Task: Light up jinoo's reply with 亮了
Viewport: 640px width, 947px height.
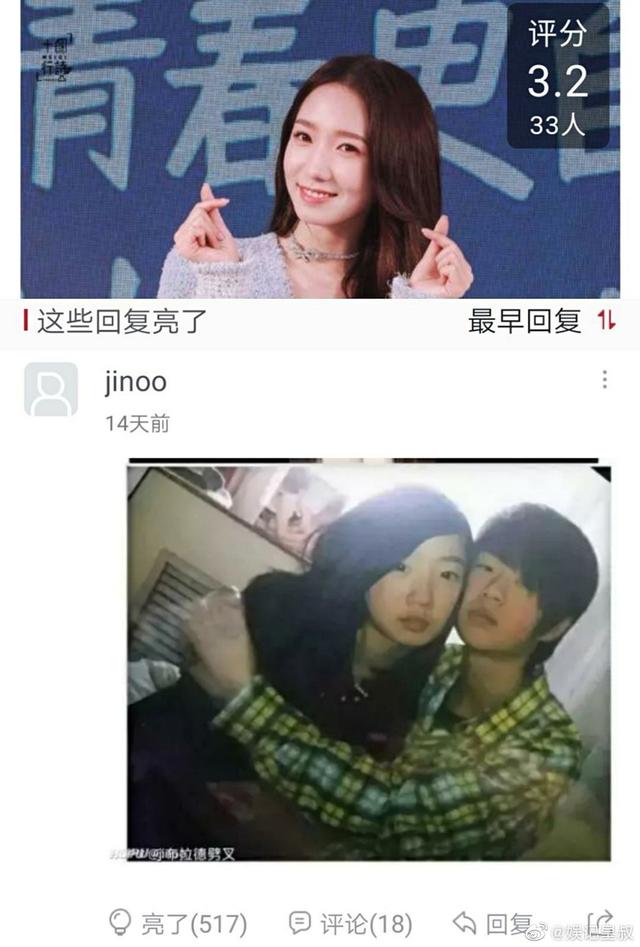Action: 177,923
